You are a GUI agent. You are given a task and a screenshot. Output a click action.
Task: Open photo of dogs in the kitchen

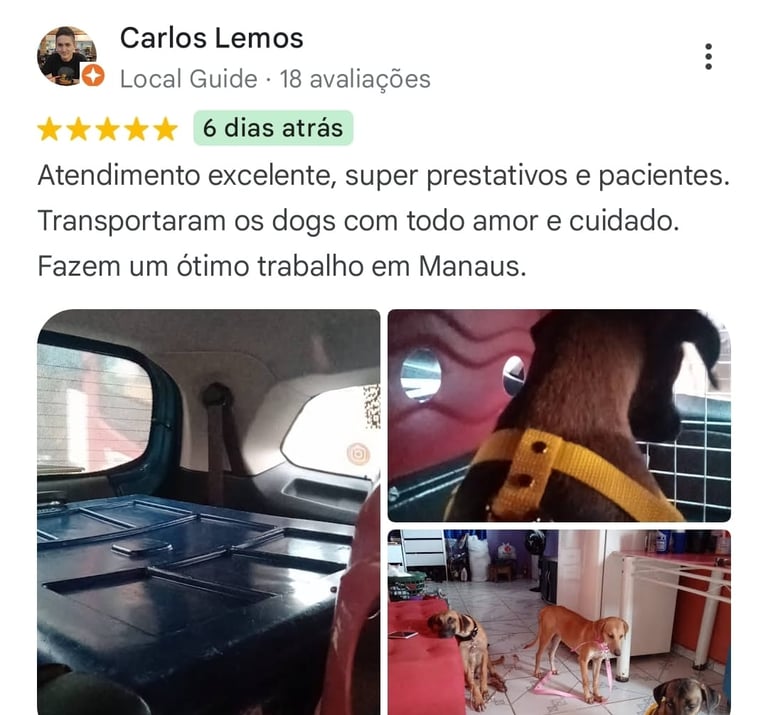click(x=559, y=621)
